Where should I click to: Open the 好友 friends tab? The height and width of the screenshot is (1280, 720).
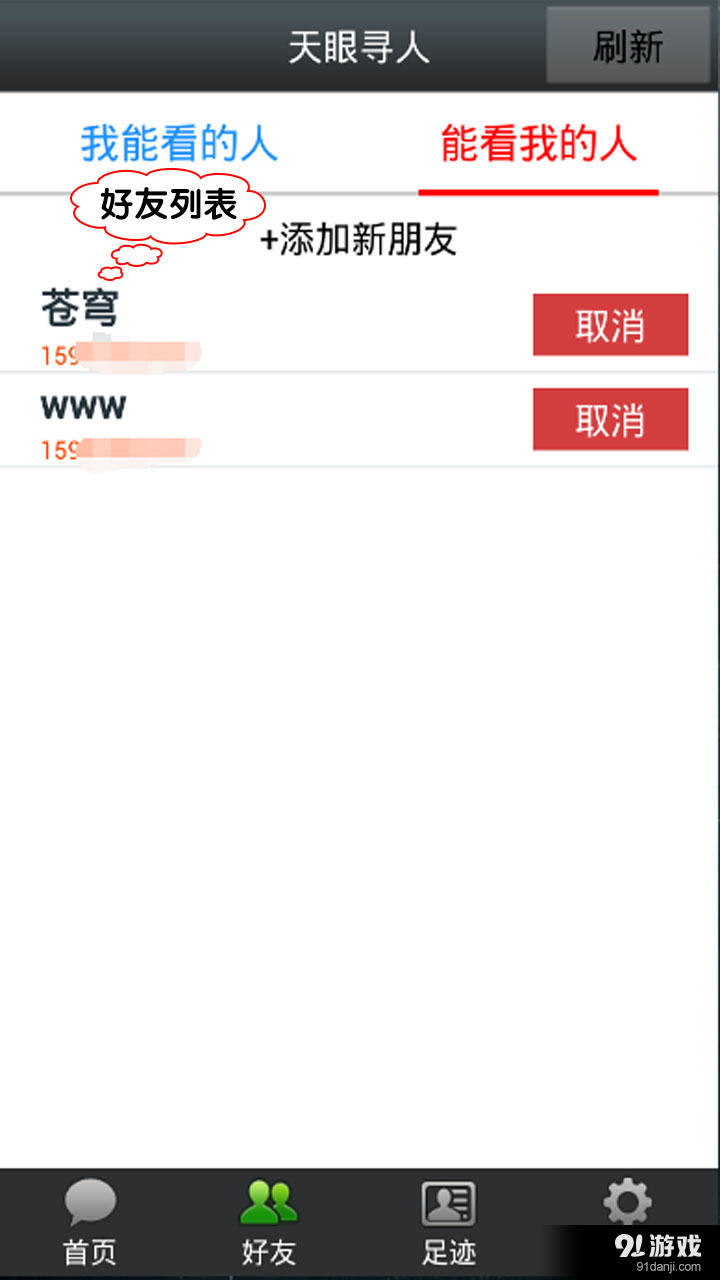pyautogui.click(x=269, y=1222)
